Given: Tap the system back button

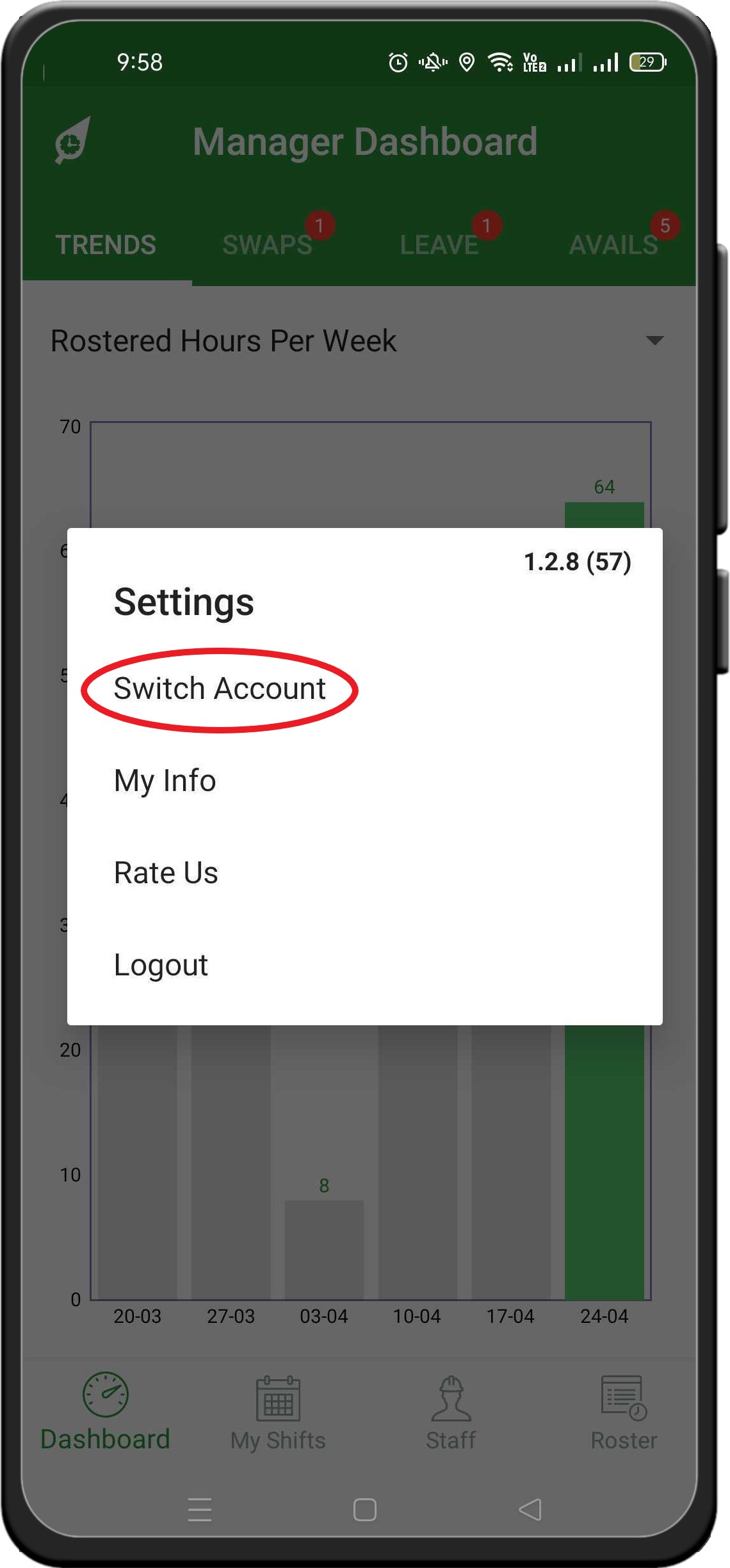Looking at the screenshot, I should coord(530,1510).
